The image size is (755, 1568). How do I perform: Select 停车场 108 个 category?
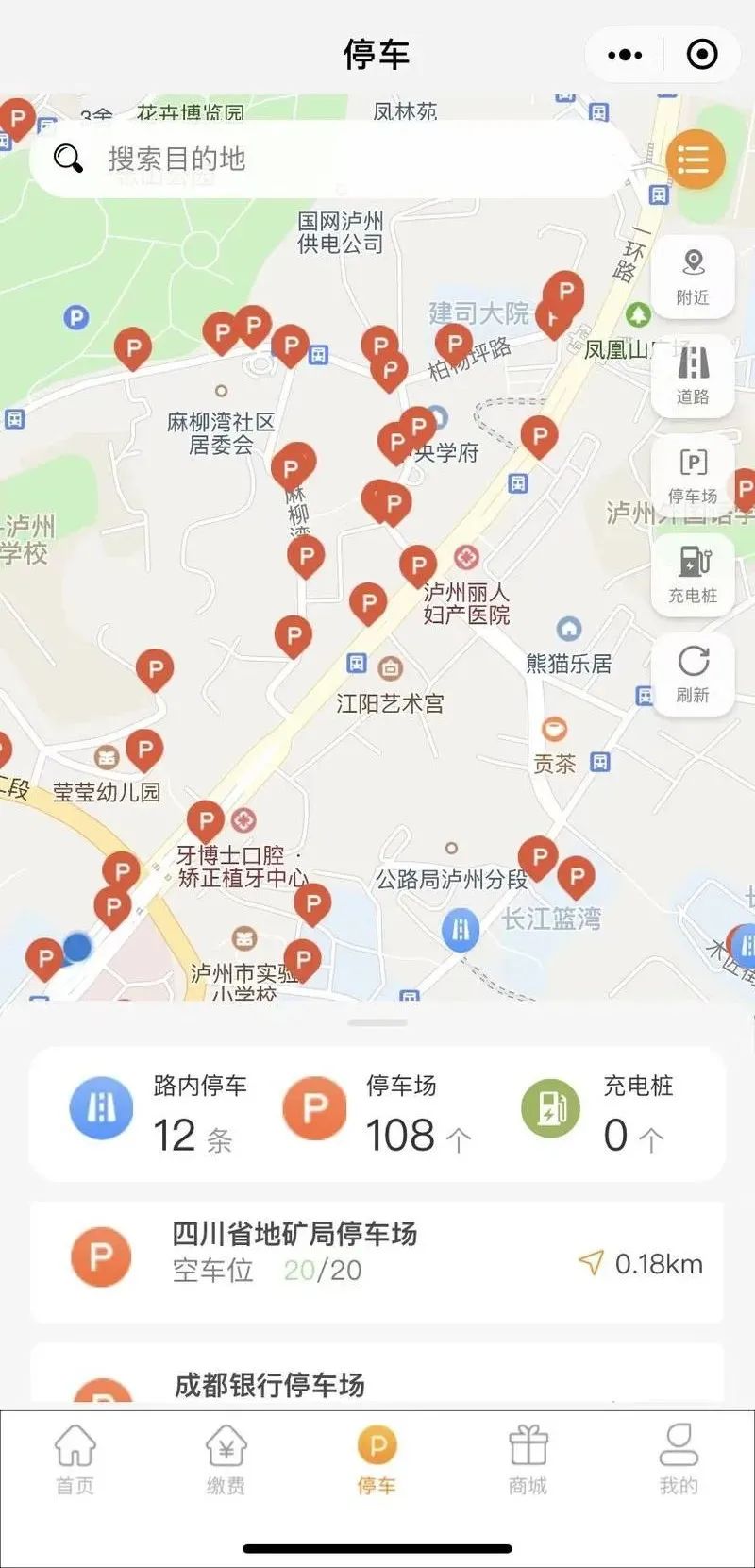tap(377, 1114)
